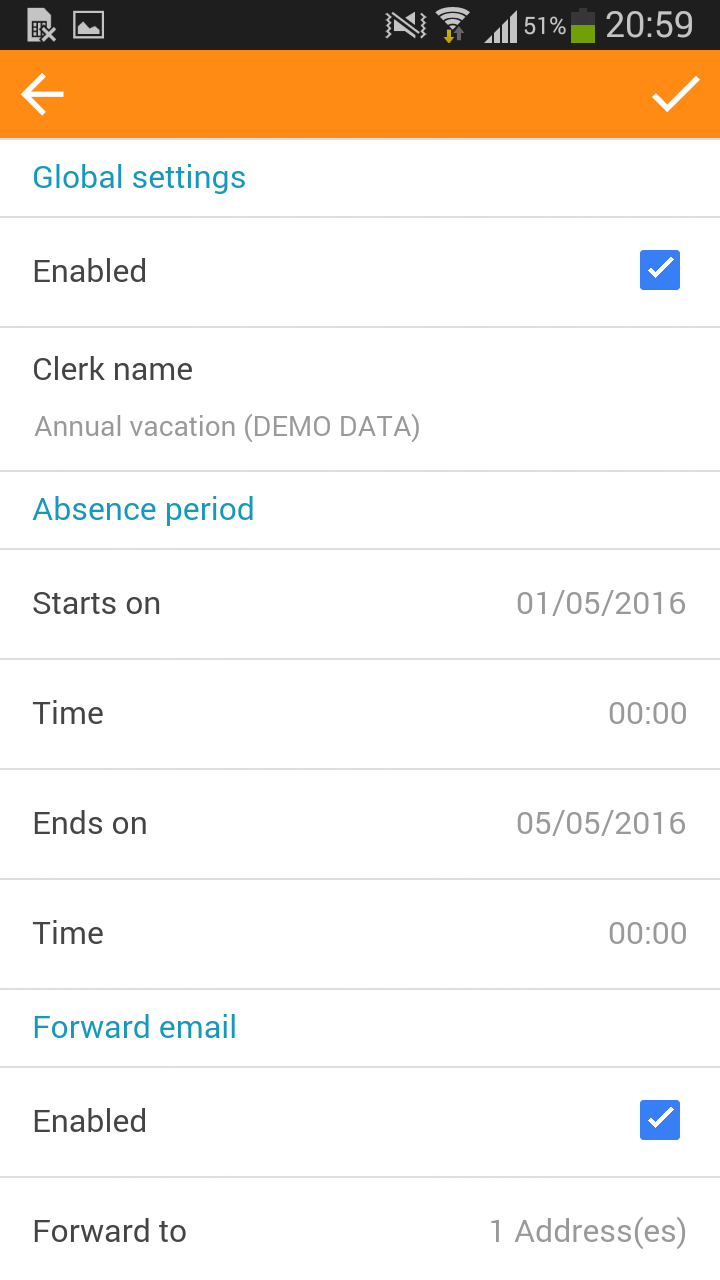Uncheck Enabled under Forward email
Viewport: 720px width, 1280px height.
click(659, 1121)
